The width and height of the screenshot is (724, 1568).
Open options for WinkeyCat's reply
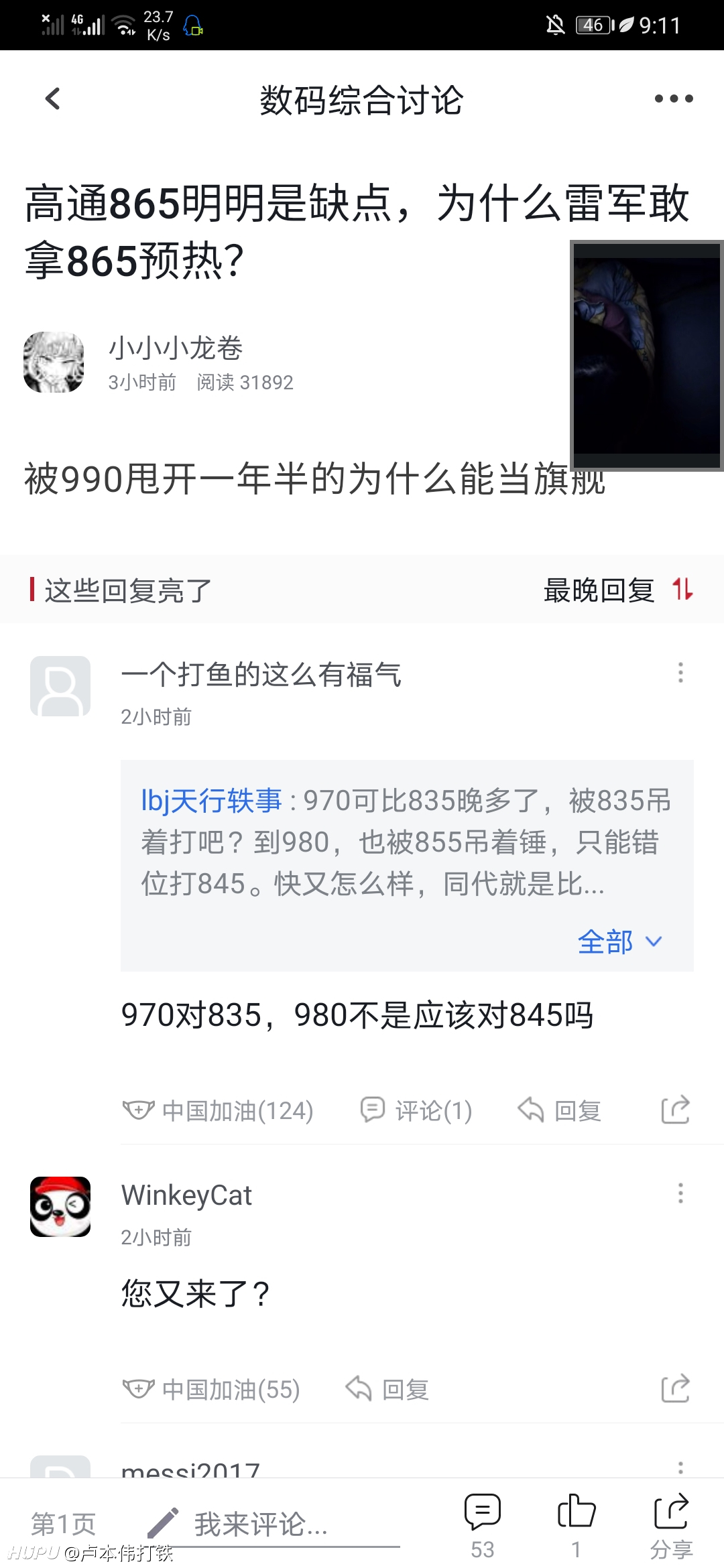[680, 1193]
